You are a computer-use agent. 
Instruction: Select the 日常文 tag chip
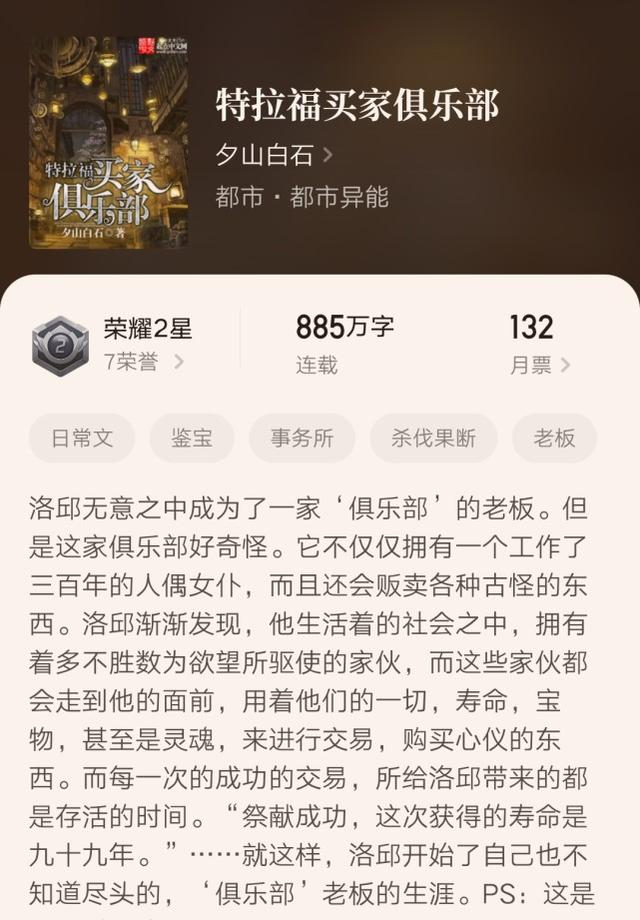82,438
